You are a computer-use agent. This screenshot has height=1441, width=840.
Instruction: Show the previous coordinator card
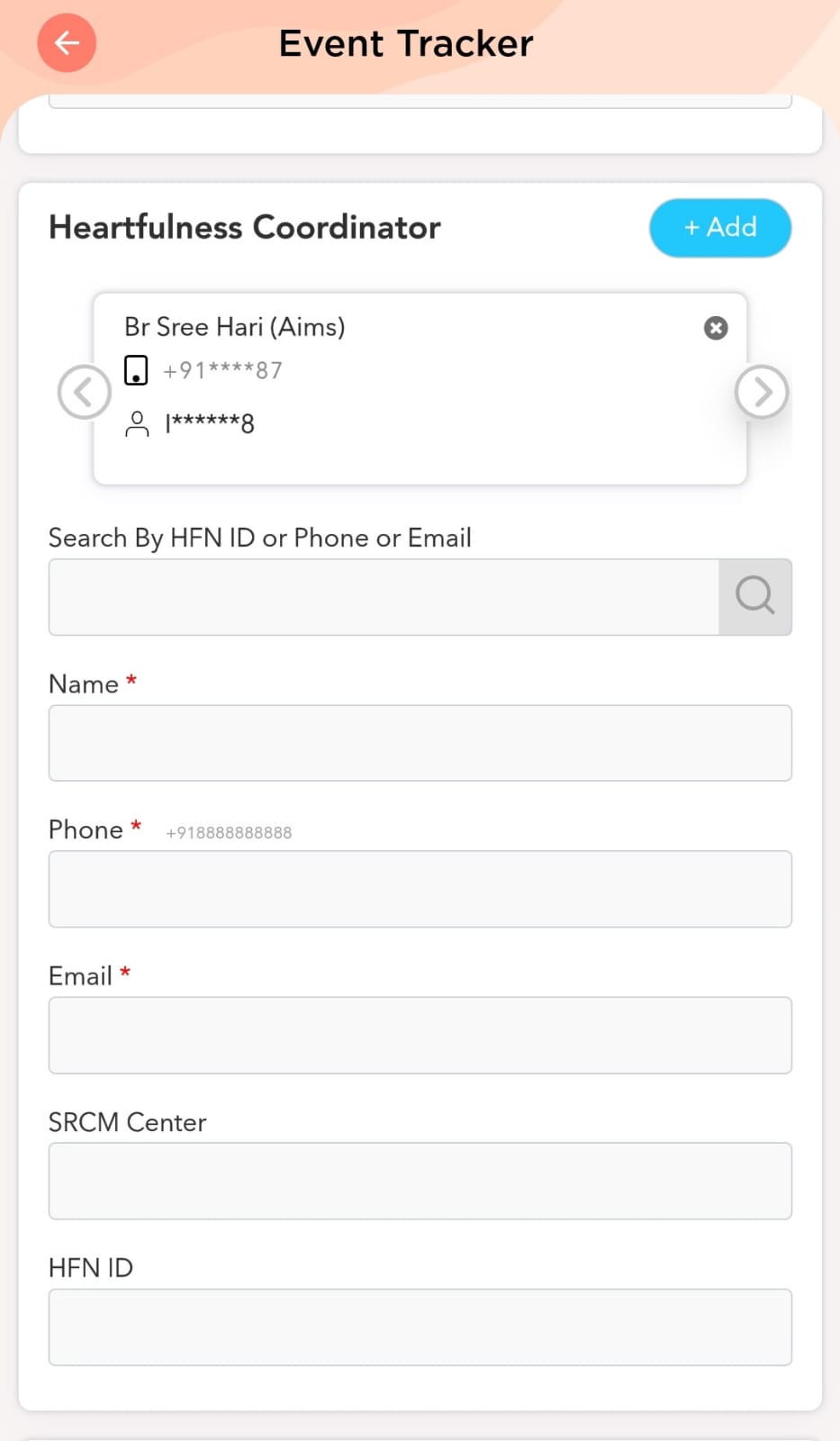coord(84,392)
